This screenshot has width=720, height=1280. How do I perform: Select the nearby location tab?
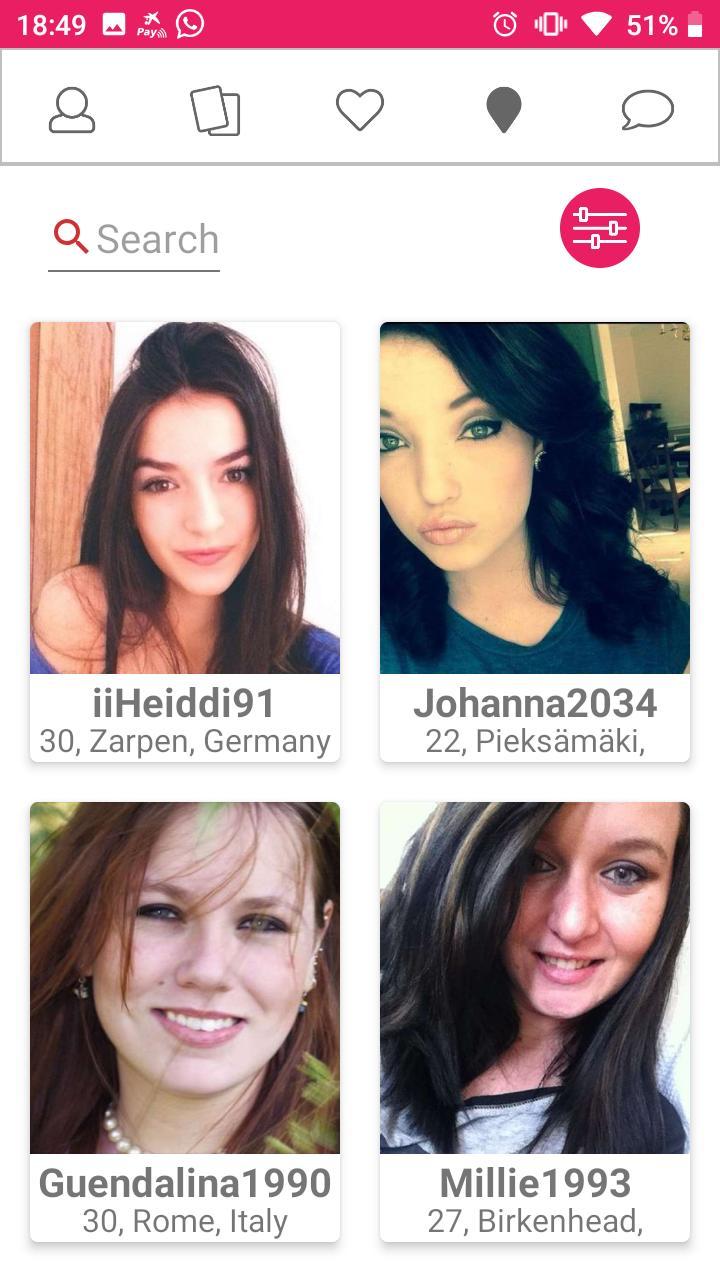[x=504, y=110]
